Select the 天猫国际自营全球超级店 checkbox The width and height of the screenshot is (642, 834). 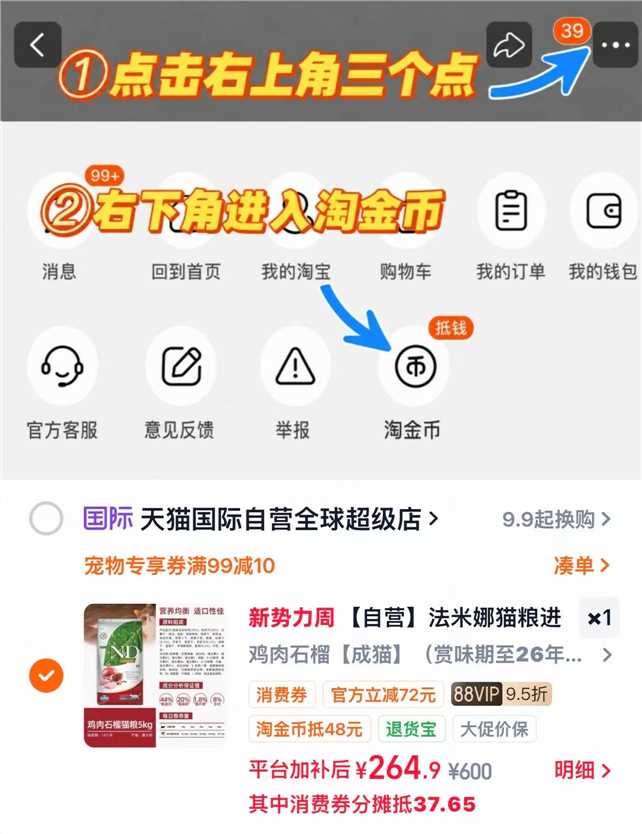click(46, 518)
